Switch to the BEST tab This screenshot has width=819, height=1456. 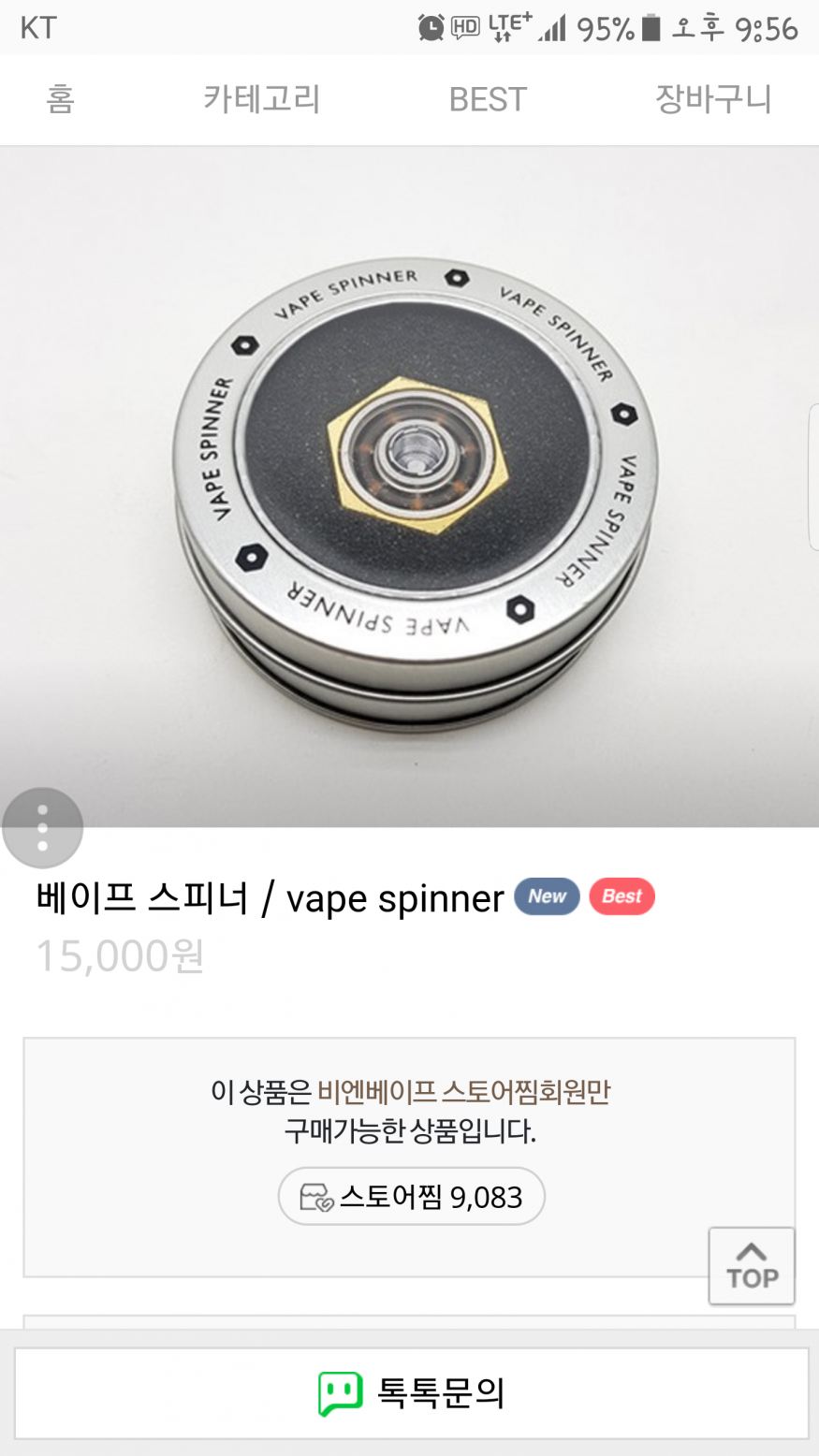click(x=488, y=99)
